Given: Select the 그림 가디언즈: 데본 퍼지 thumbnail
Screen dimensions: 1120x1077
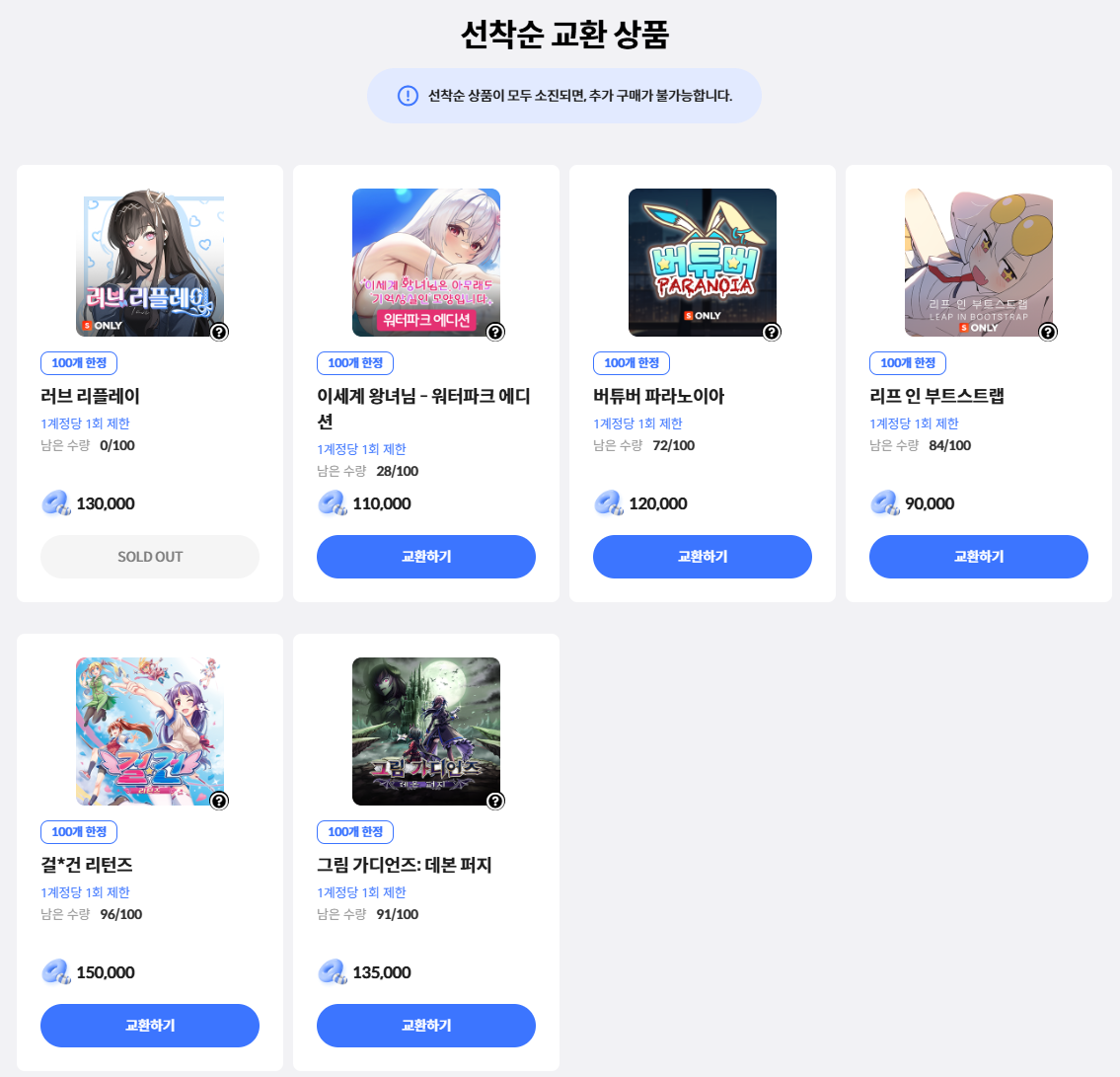Looking at the screenshot, I should 425,731.
